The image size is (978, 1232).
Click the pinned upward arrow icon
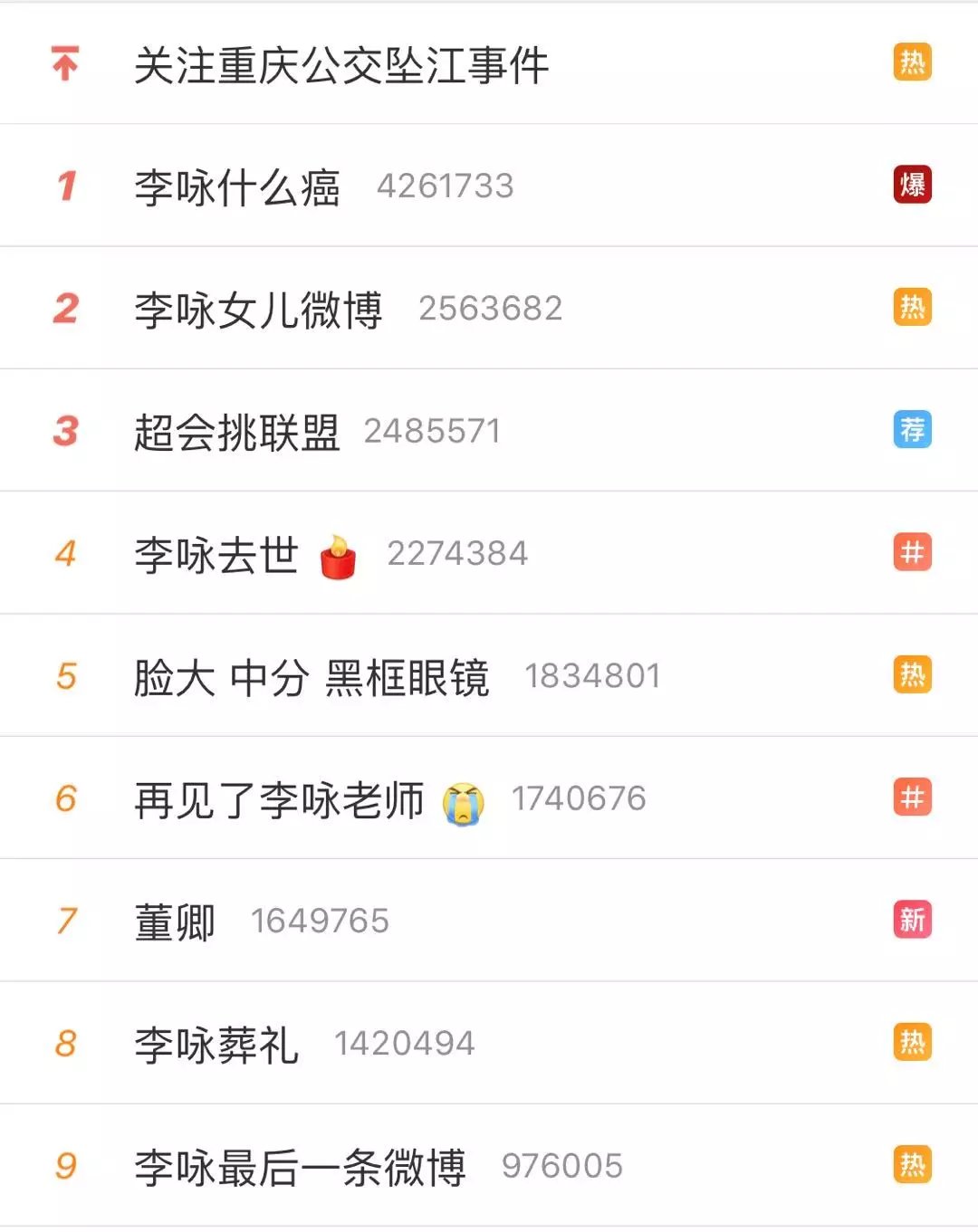pyautogui.click(x=63, y=63)
